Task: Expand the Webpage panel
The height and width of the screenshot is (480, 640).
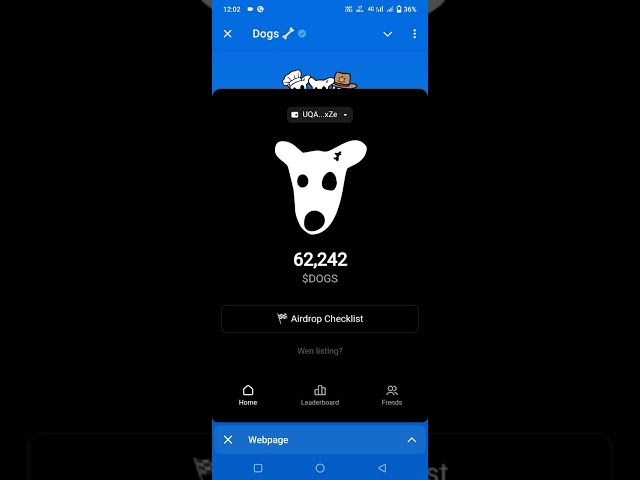Action: click(411, 440)
